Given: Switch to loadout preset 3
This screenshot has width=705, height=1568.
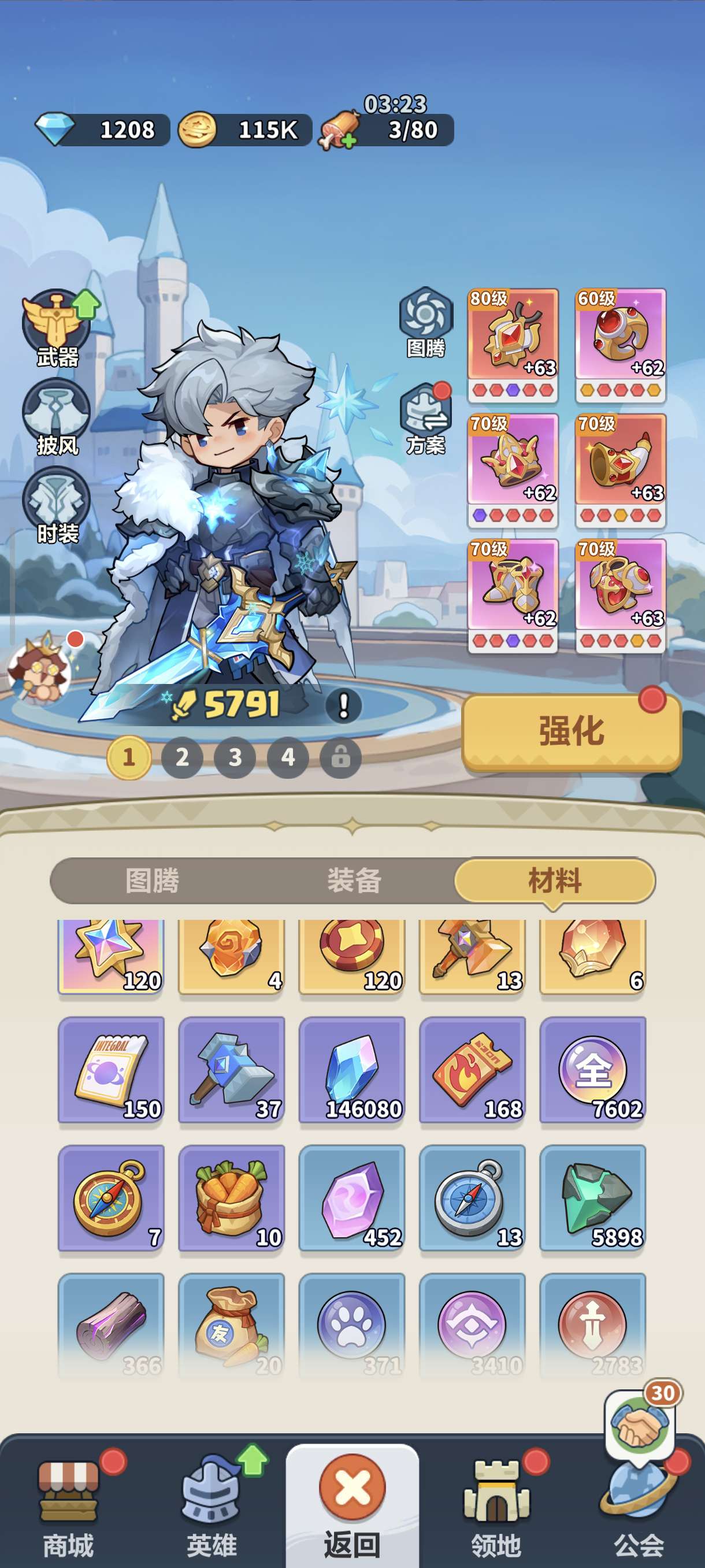Looking at the screenshot, I should coord(235,757).
